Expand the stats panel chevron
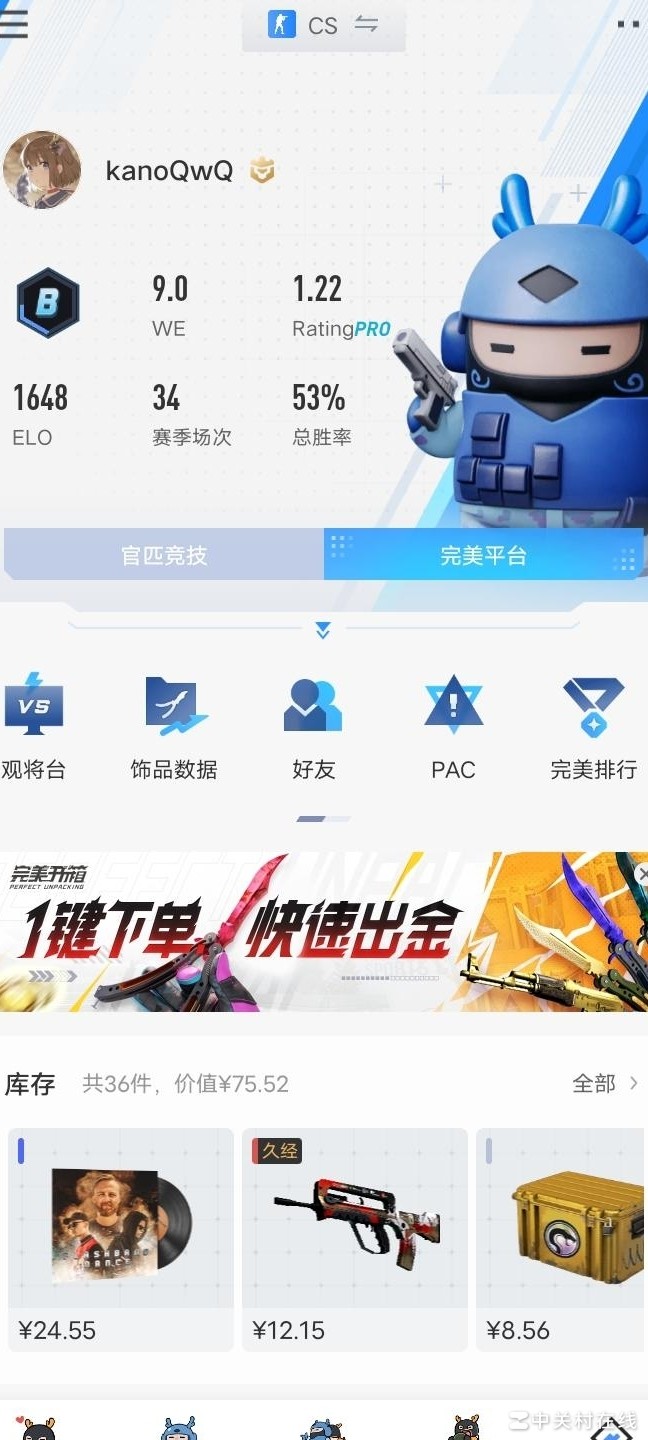The height and width of the screenshot is (1440, 648). 323,630
